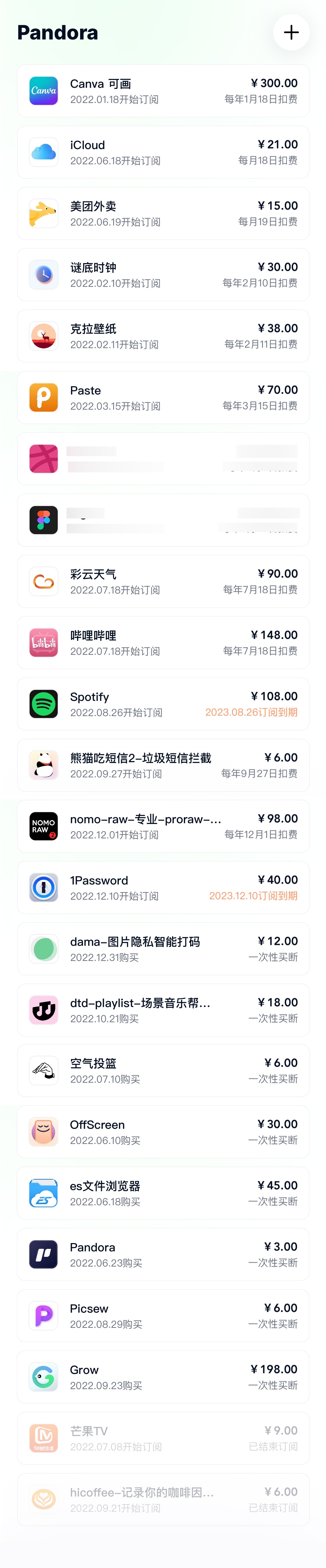Select the 熊猫吃短信2 subscription row

[x=163, y=765]
